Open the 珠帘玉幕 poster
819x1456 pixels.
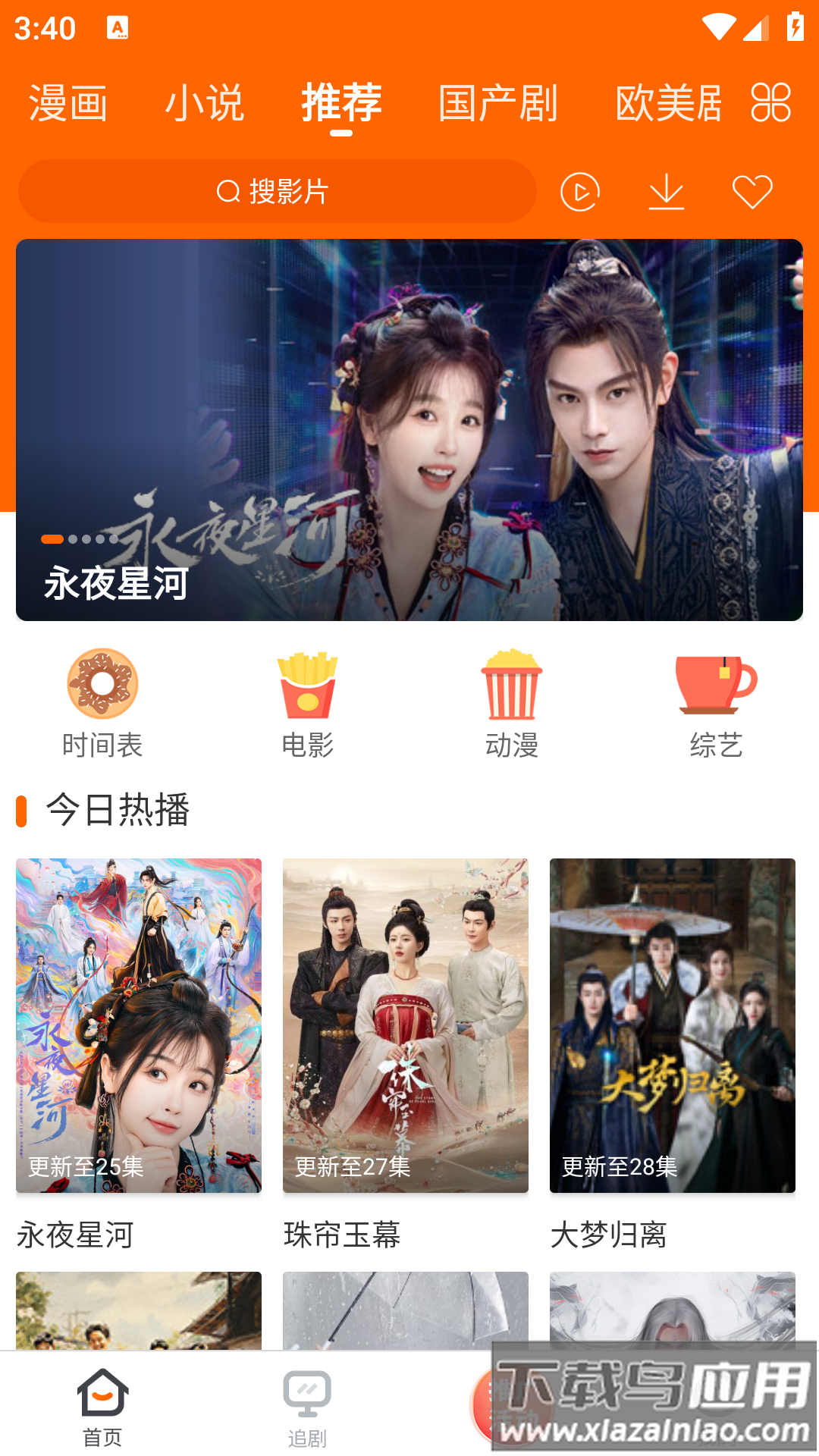click(x=406, y=1024)
